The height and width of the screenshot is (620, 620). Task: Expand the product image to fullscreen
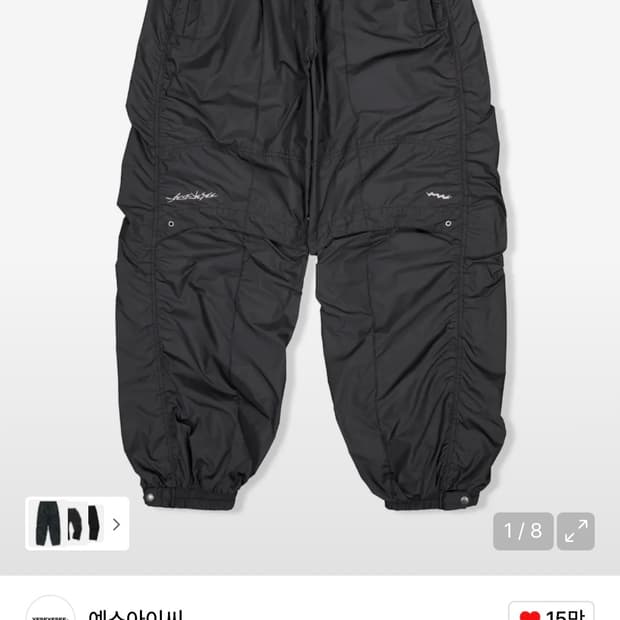click(x=576, y=531)
